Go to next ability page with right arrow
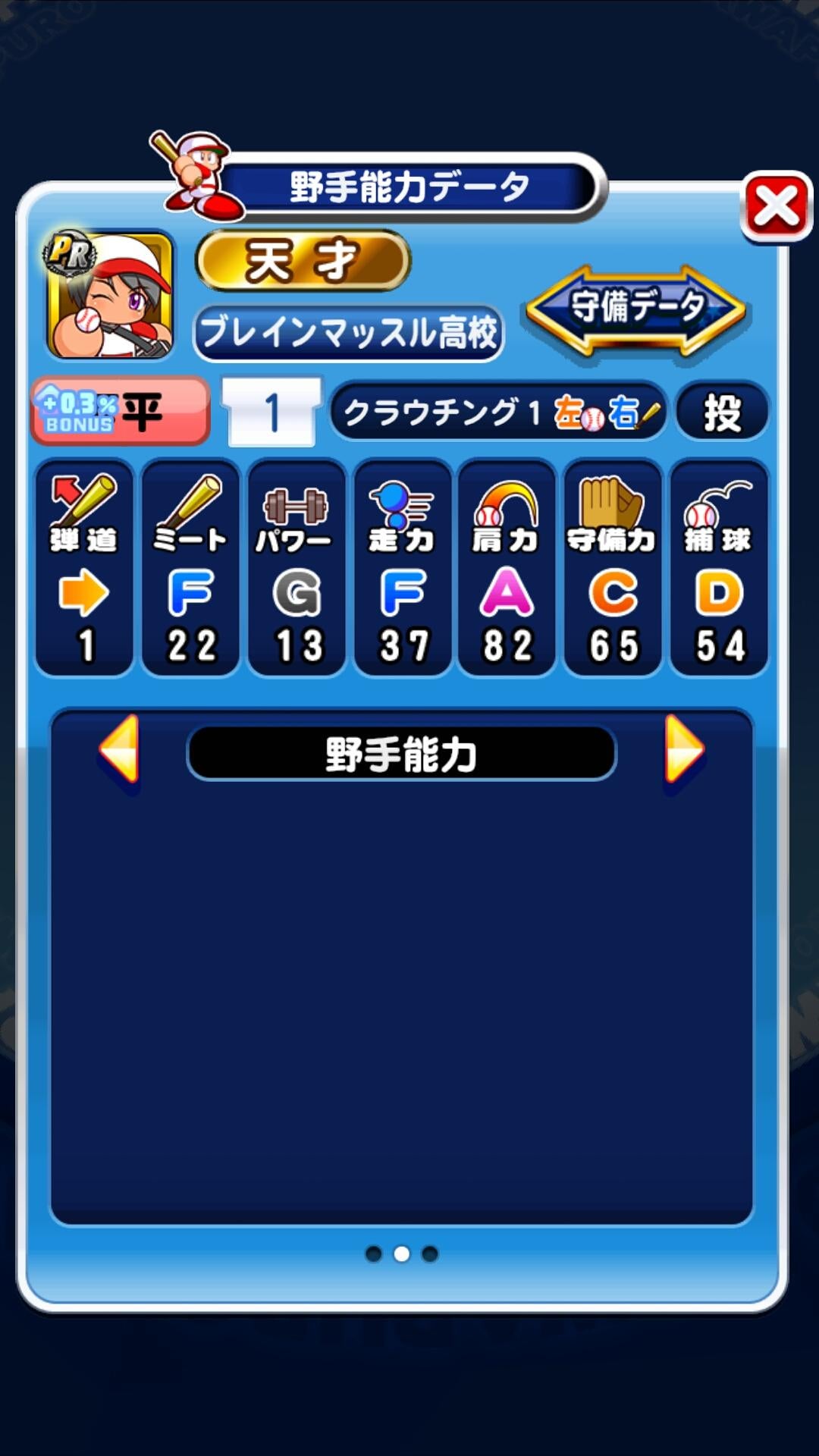Screen dimensions: 819x1456 click(683, 749)
